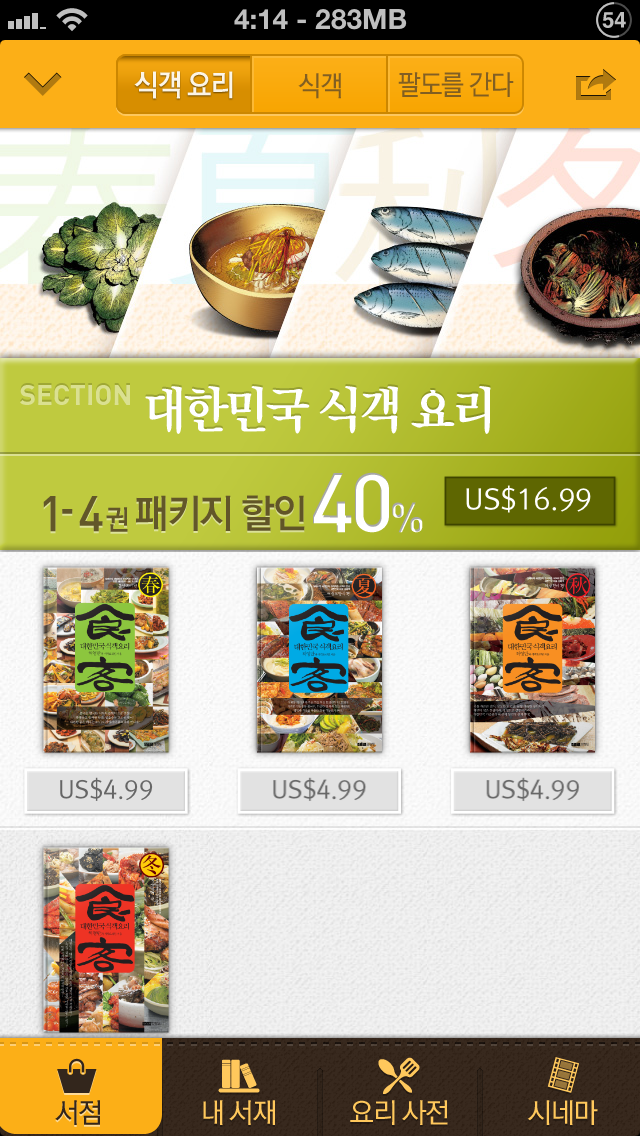Image resolution: width=640 pixels, height=1136 pixels.
Task: Go to the 서점 store tab
Action: coord(80,1087)
